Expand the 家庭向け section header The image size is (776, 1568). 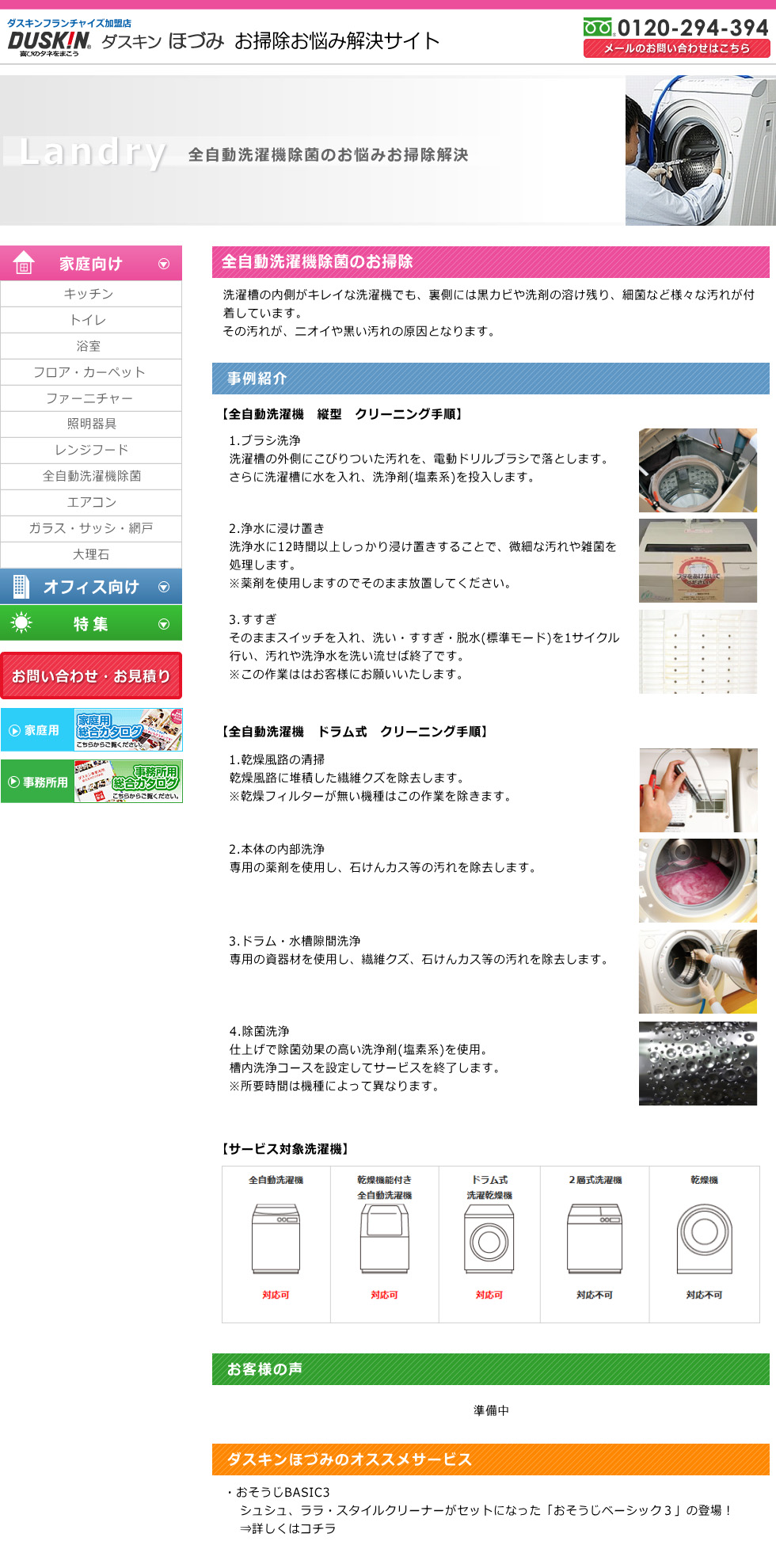[x=90, y=264]
